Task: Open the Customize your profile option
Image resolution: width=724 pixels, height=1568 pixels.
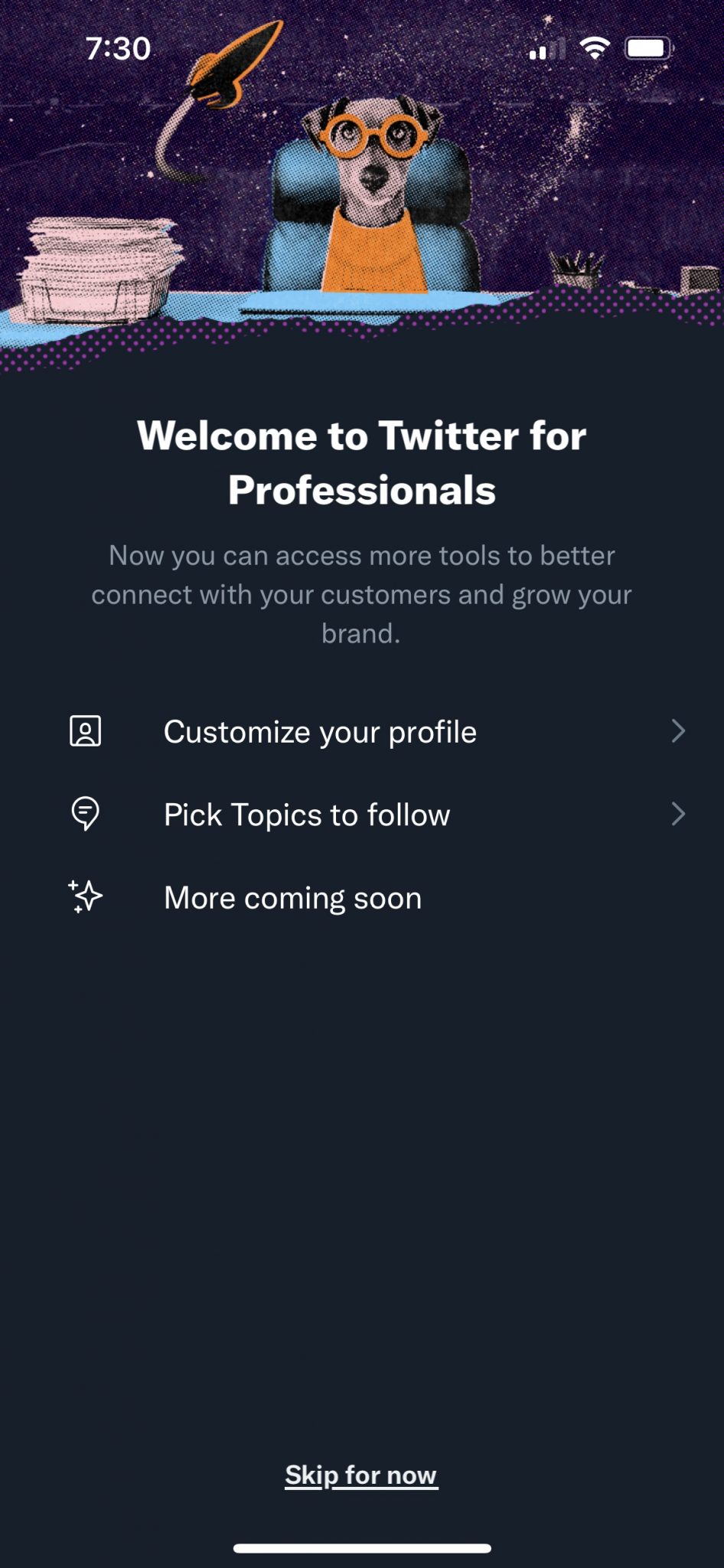Action: point(319,731)
